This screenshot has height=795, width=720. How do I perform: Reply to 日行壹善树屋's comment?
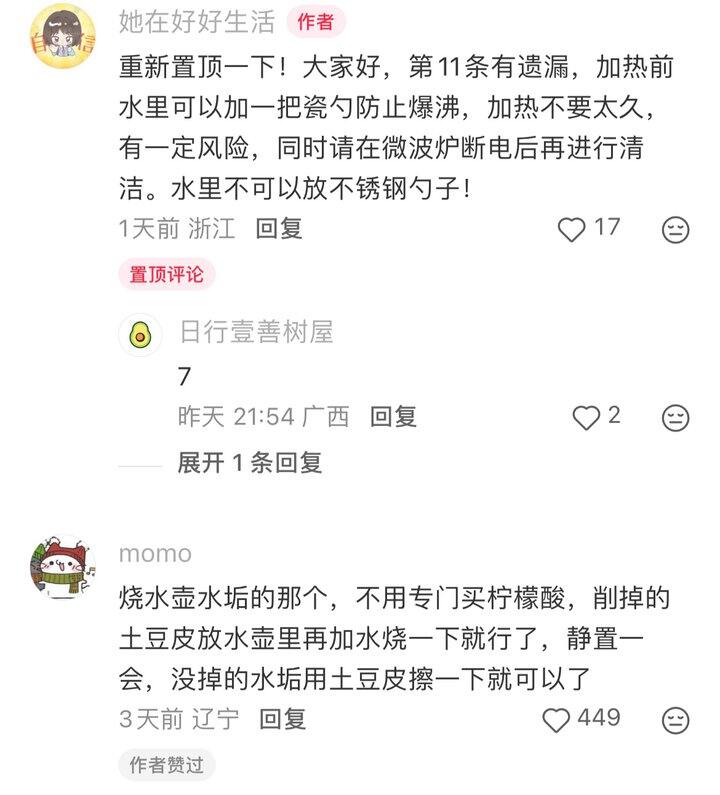393,416
